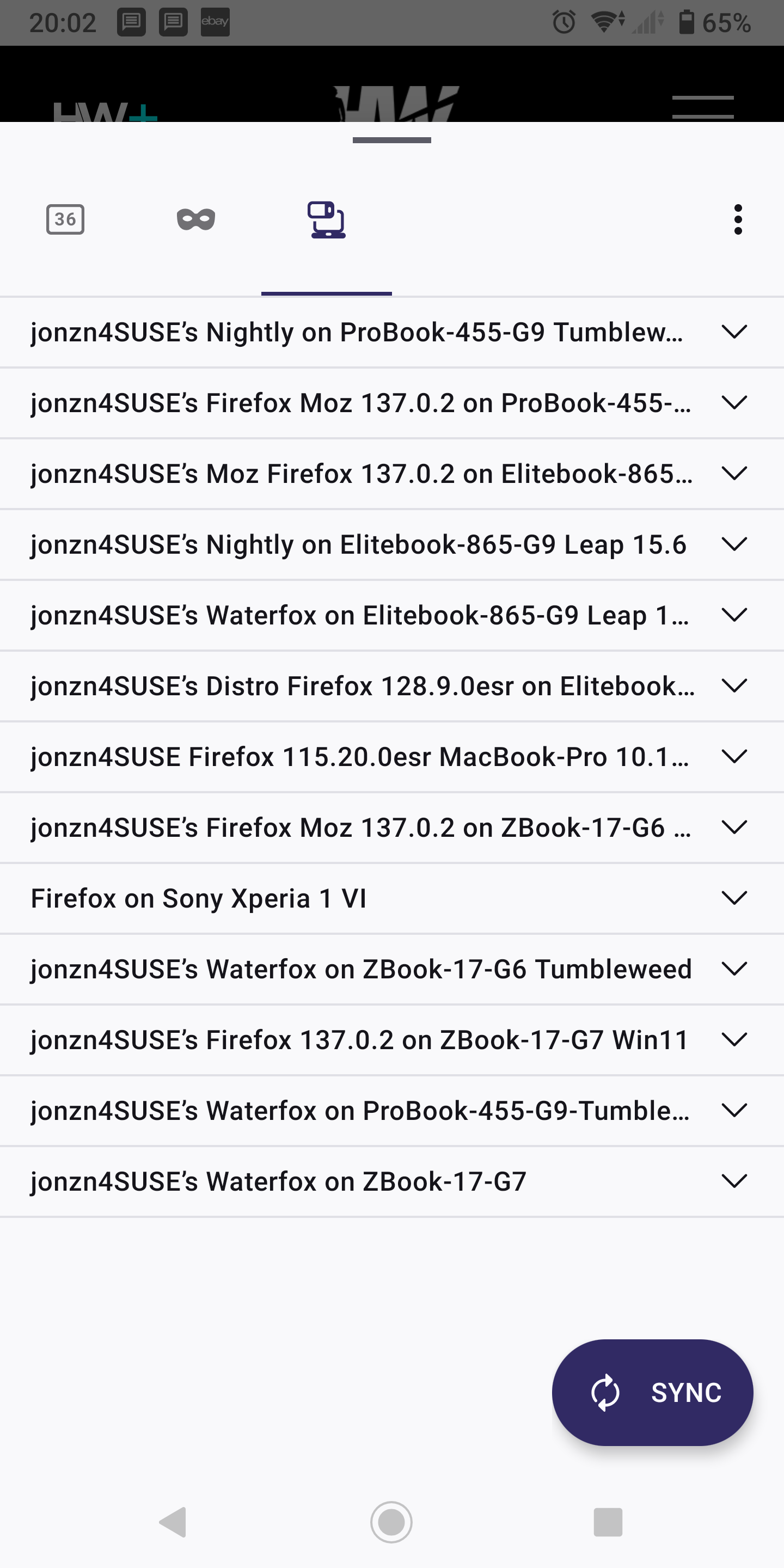Viewport: 784px width, 1568px height.
Task: Expand Firefox 137.0.2 on ZBook-17-G7 Win11
Action: [x=392, y=1040]
